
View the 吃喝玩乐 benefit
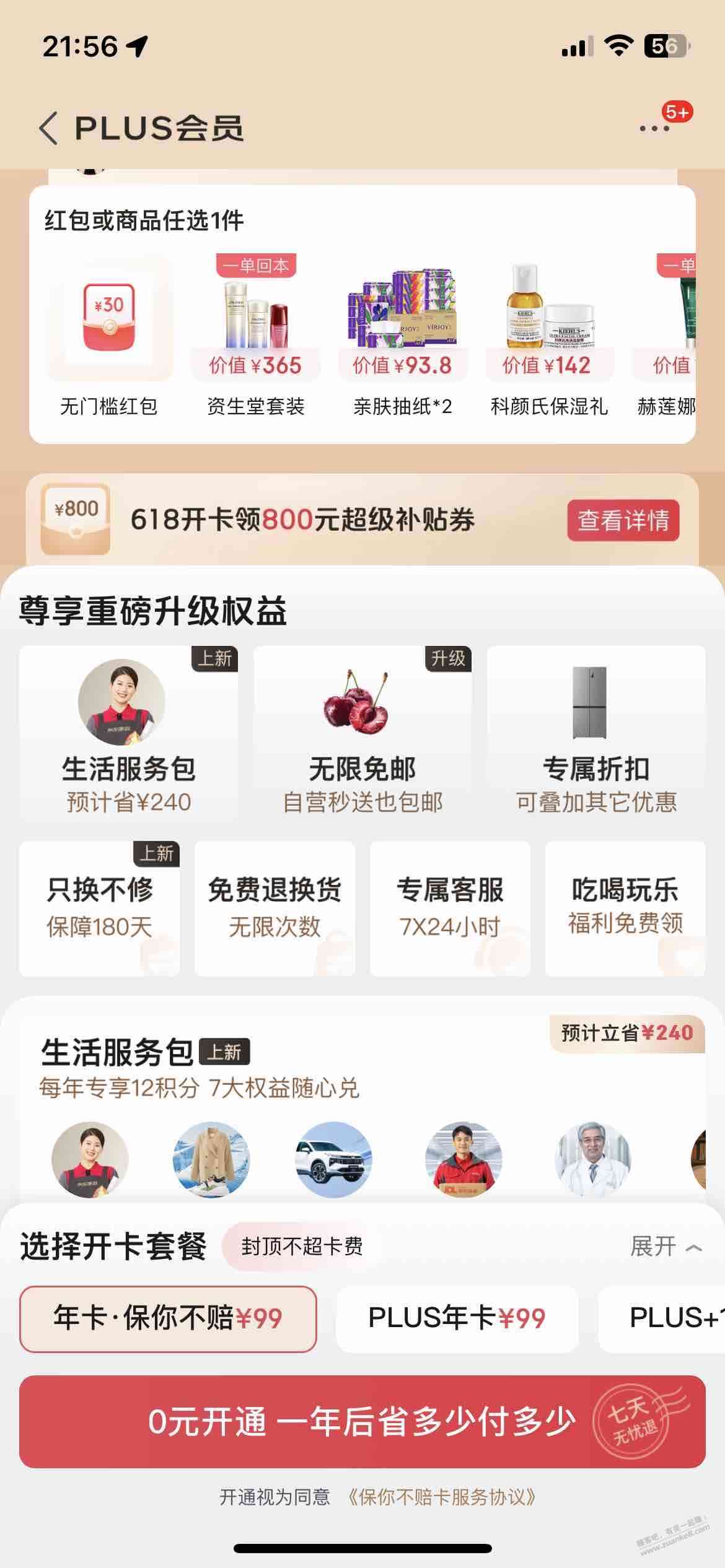pos(625,908)
